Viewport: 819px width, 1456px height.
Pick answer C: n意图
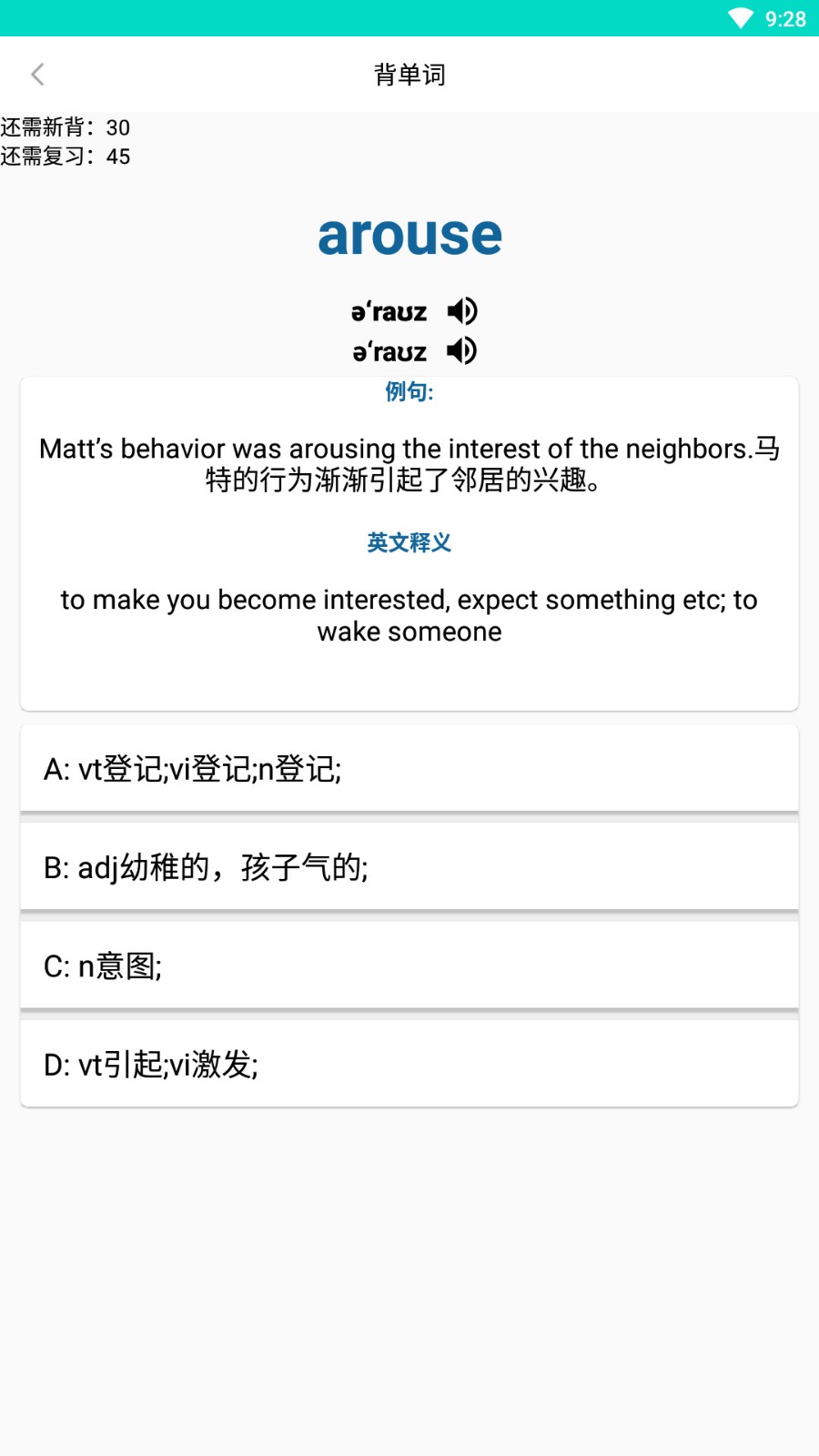(409, 966)
